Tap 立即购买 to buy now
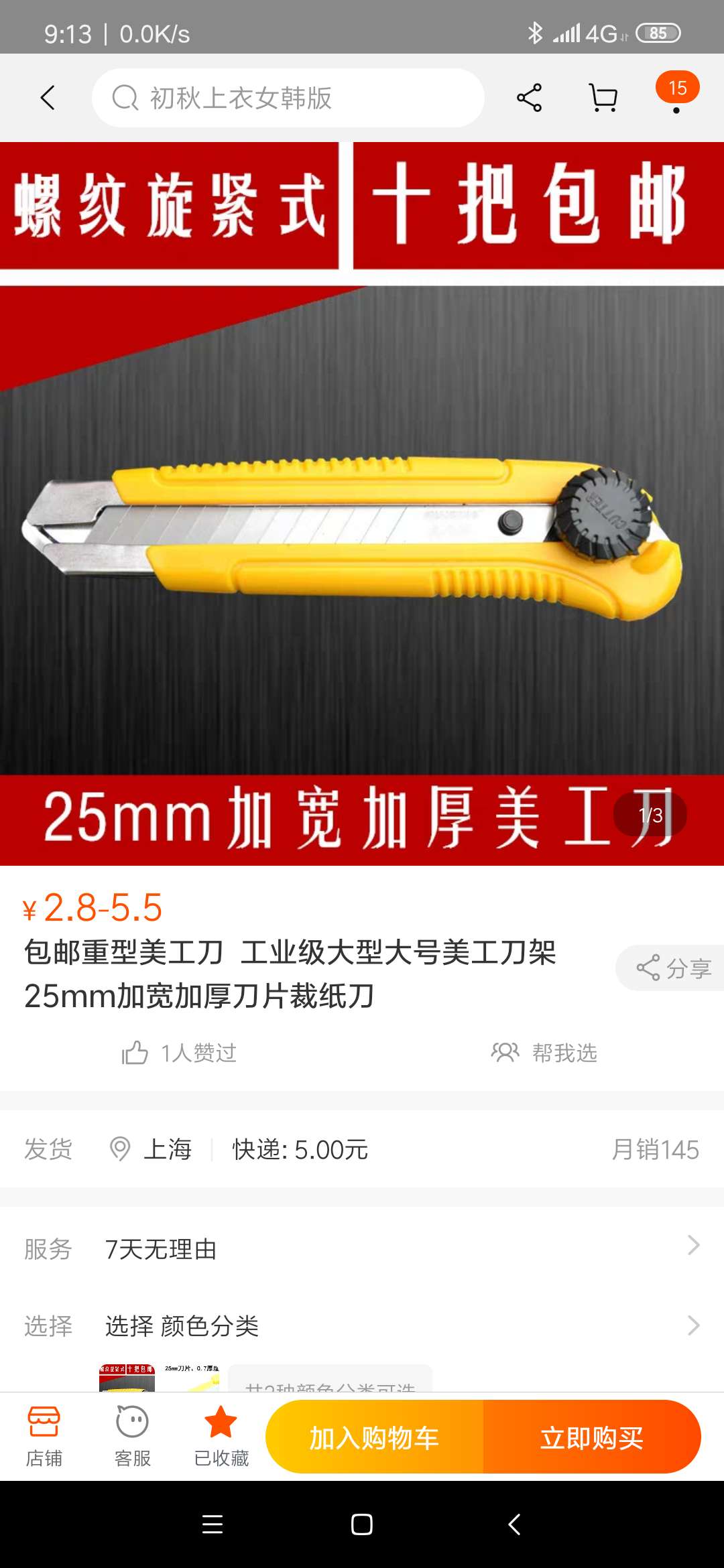 tap(592, 1437)
